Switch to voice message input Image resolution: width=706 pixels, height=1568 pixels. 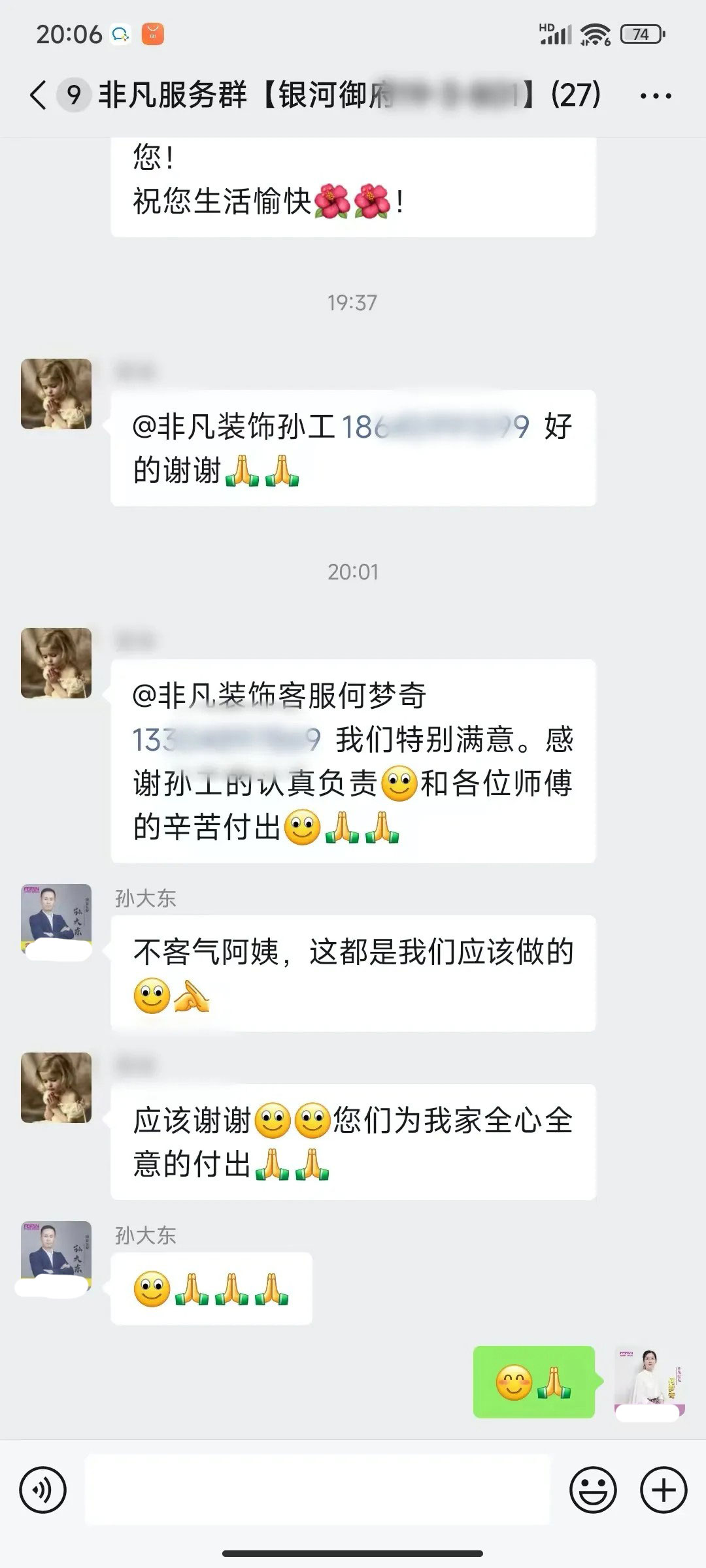click(x=43, y=1490)
